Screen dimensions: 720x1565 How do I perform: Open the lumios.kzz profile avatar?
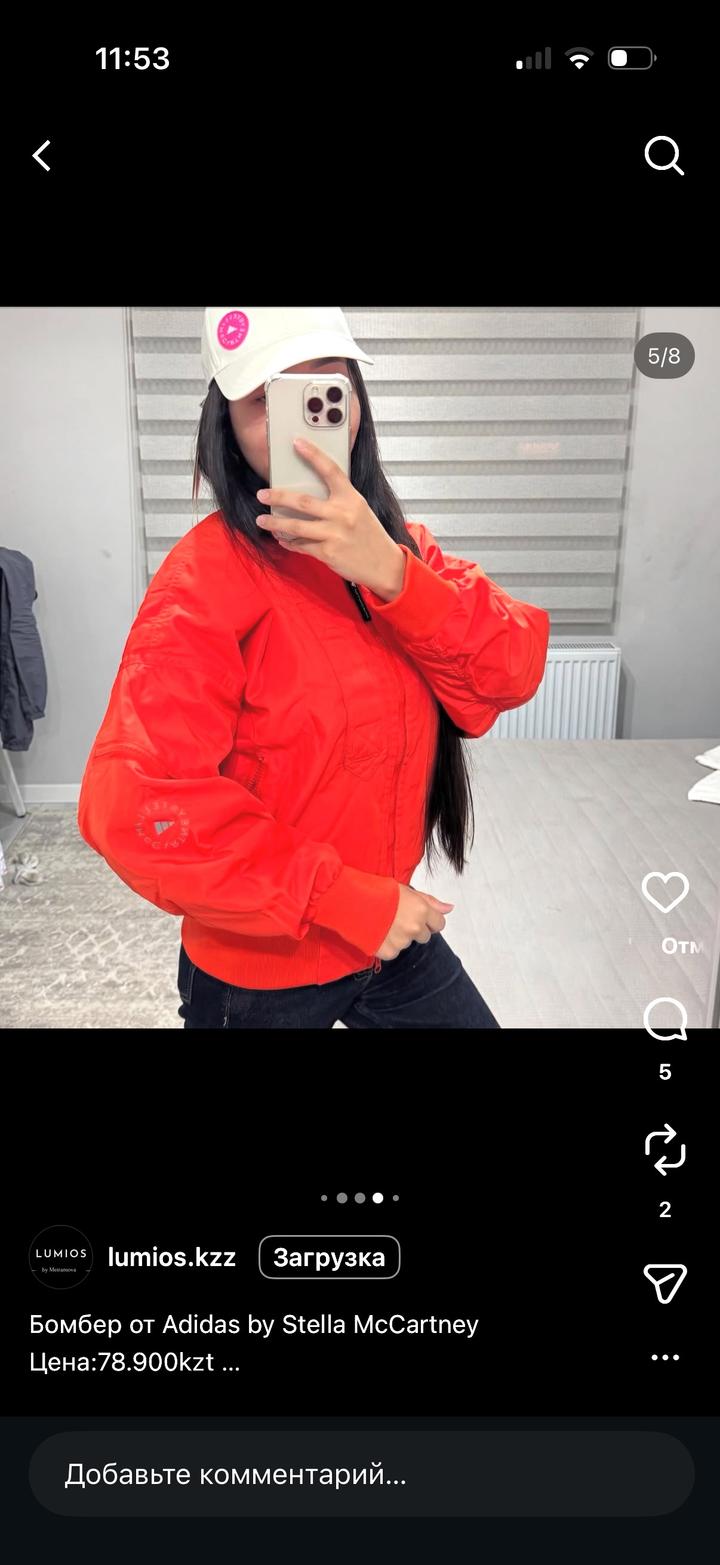[61, 1257]
